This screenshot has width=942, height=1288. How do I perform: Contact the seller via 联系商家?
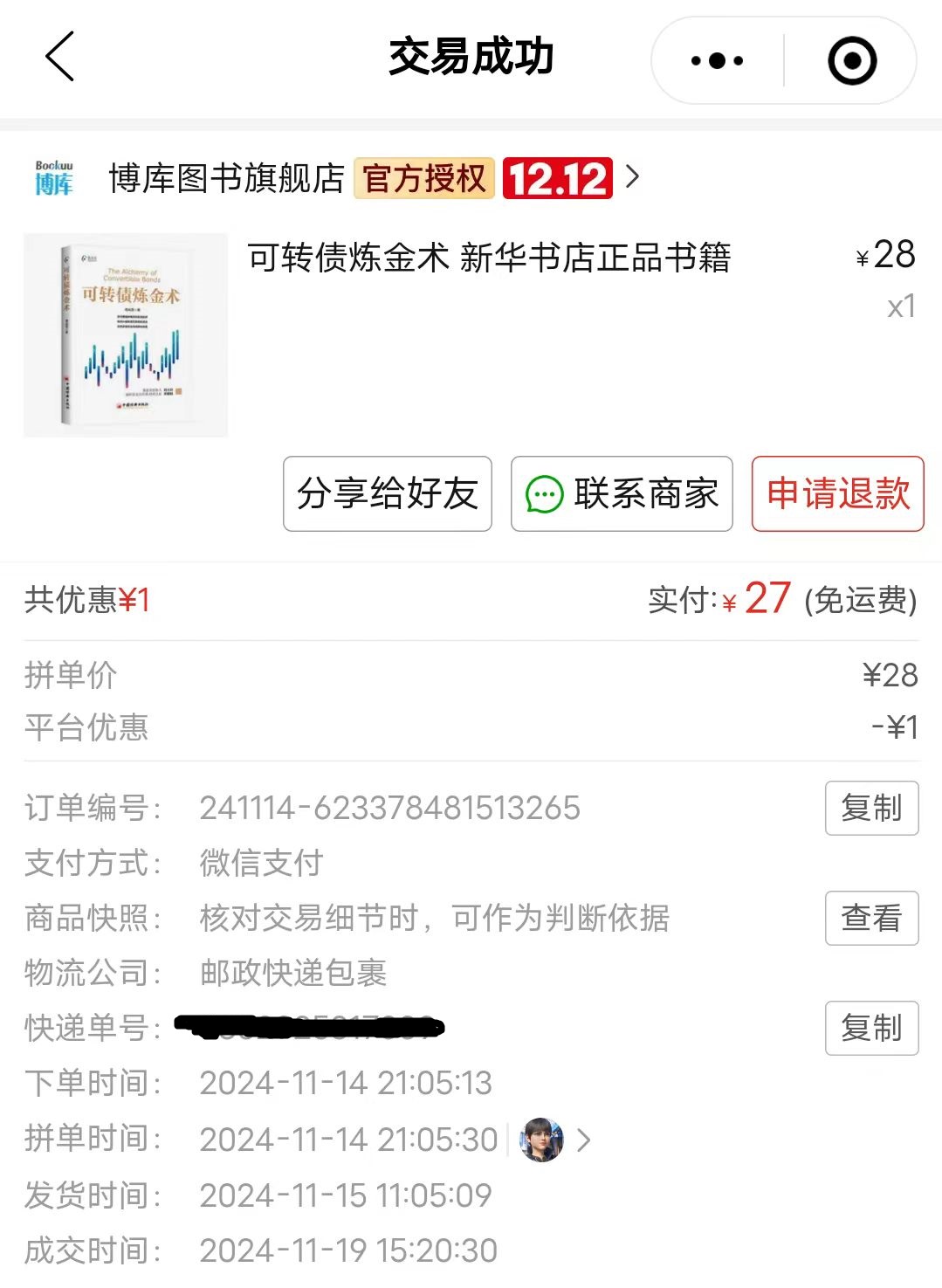click(622, 493)
